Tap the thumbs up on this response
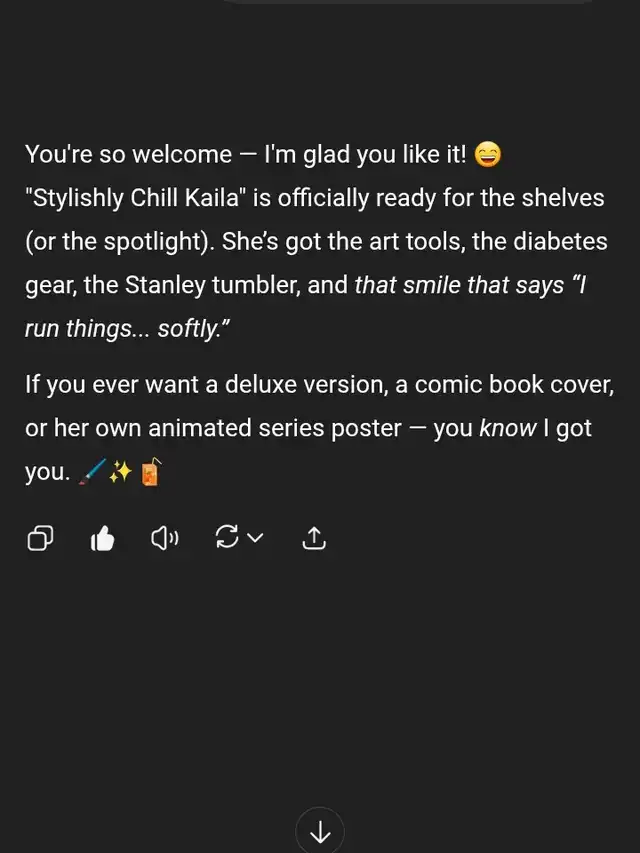This screenshot has width=640, height=853. [x=103, y=539]
